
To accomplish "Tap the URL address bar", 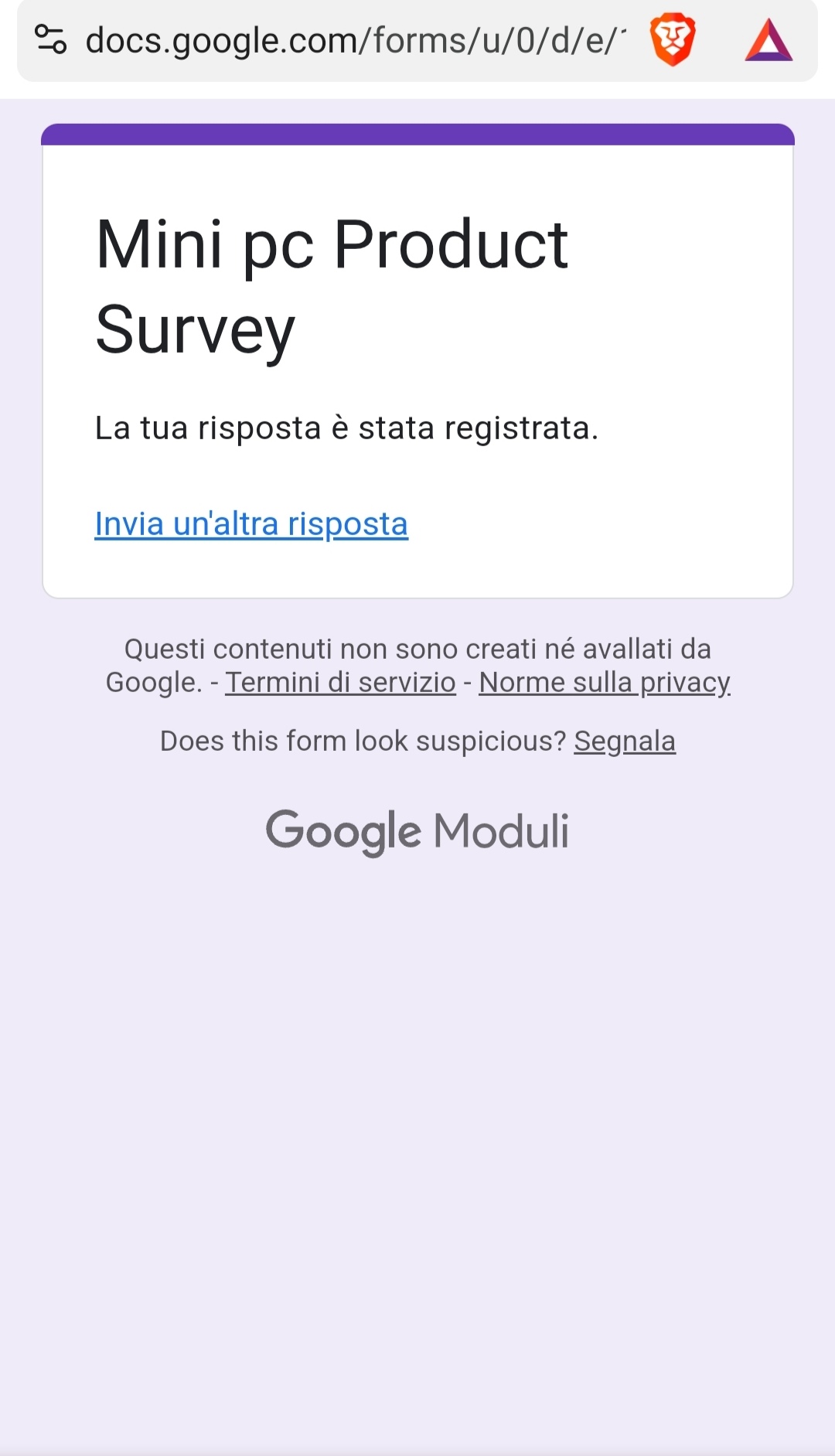I will point(356,40).
